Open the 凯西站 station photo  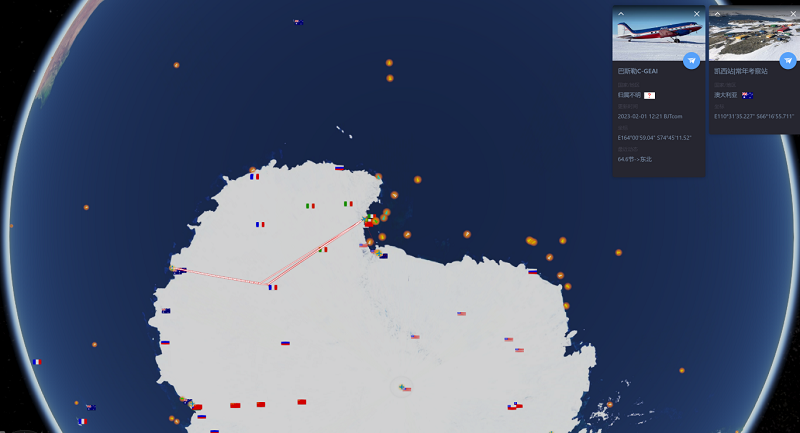(752, 37)
